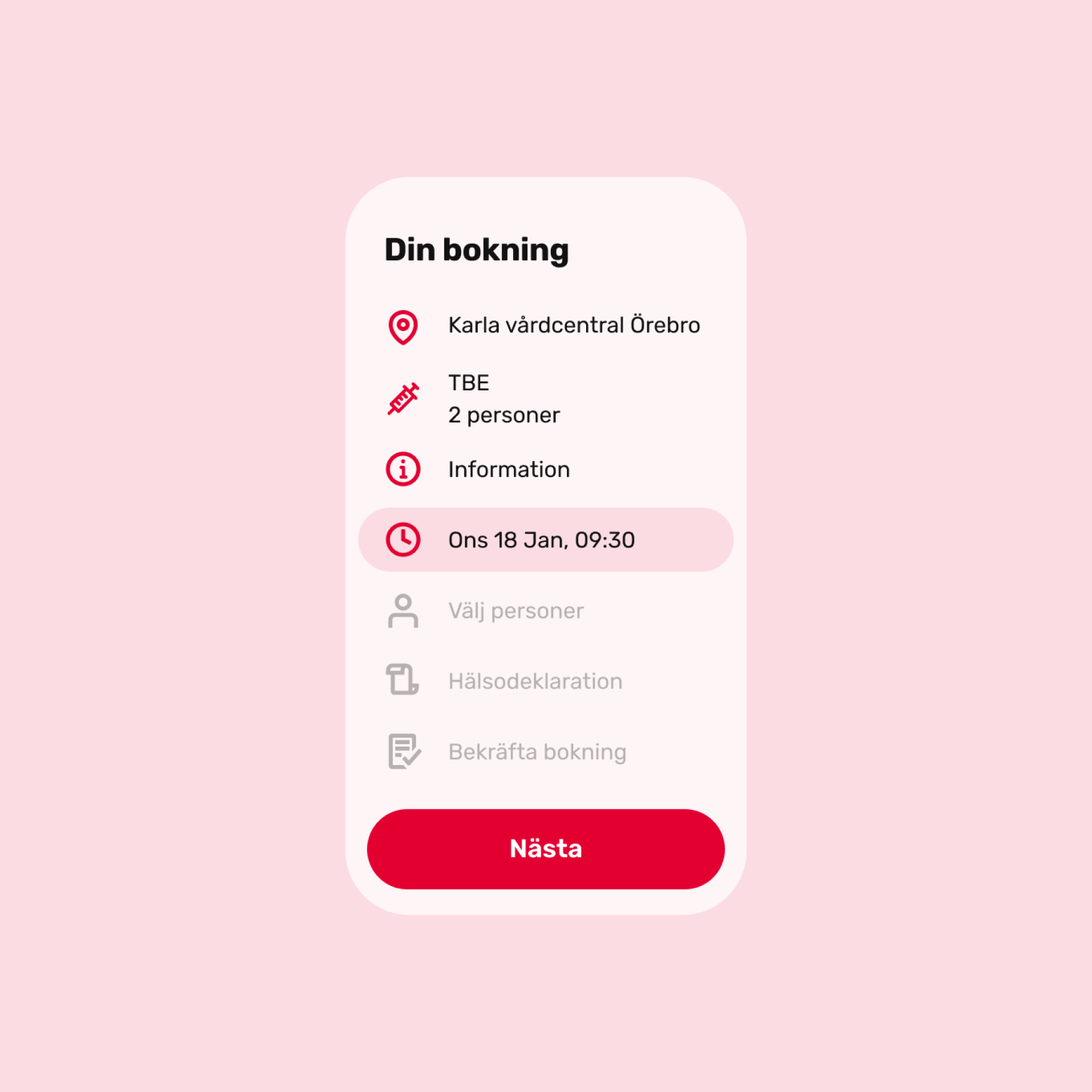Tap the Nästa button
The height and width of the screenshot is (1092, 1092).
(x=545, y=848)
